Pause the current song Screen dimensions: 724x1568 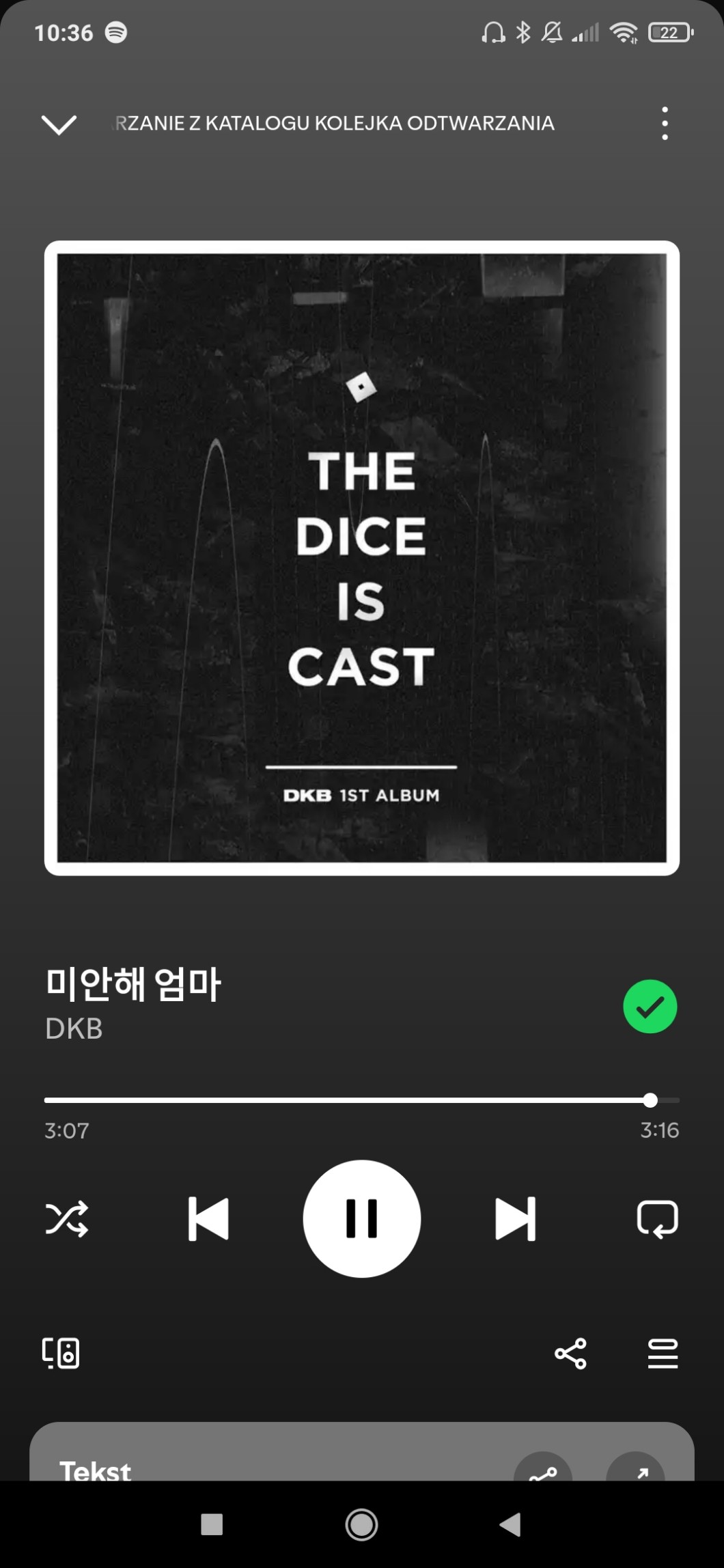click(362, 1219)
